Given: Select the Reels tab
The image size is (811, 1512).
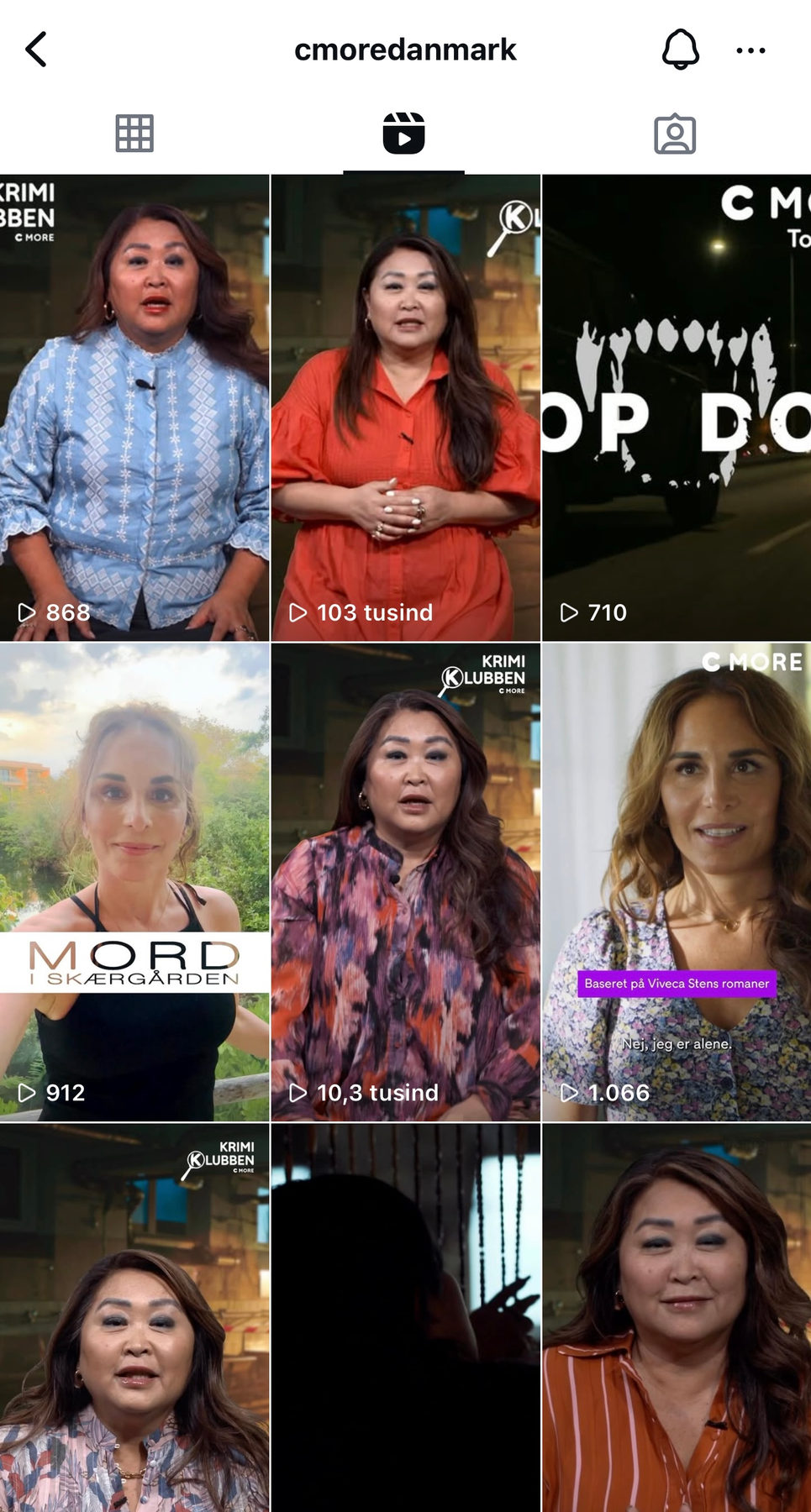Looking at the screenshot, I should pos(404,134).
